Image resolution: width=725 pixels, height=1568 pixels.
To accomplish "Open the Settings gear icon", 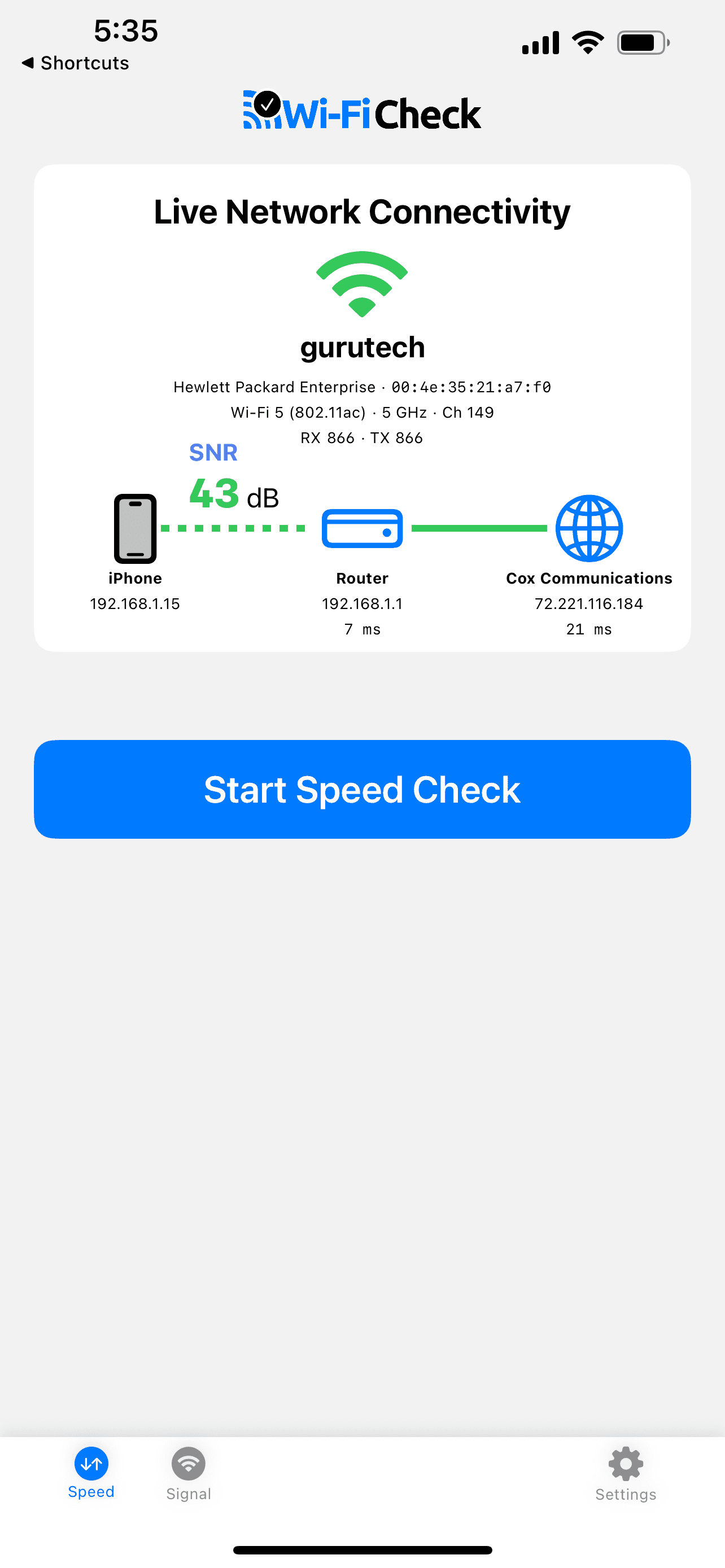I will point(626,1464).
